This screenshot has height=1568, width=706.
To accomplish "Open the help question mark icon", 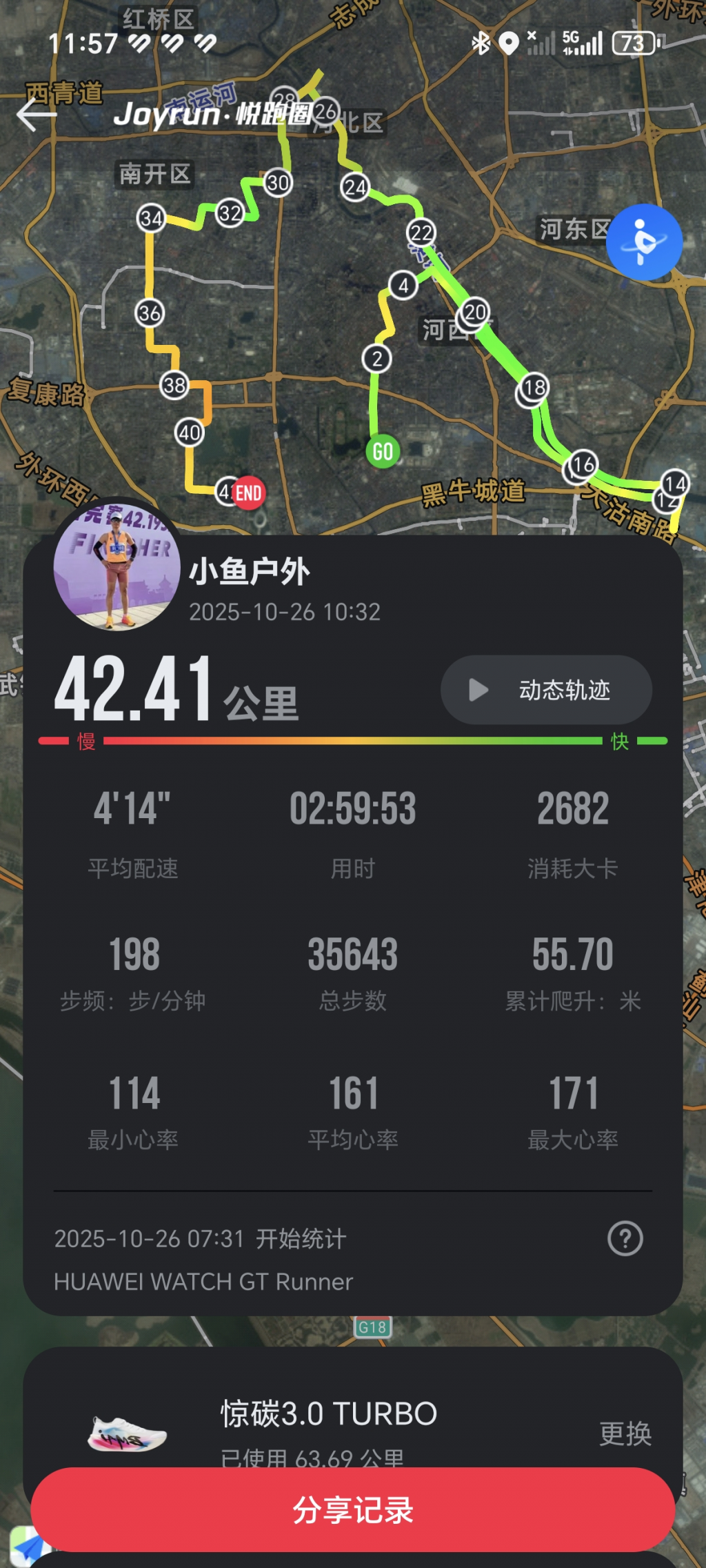I will pyautogui.click(x=625, y=1239).
